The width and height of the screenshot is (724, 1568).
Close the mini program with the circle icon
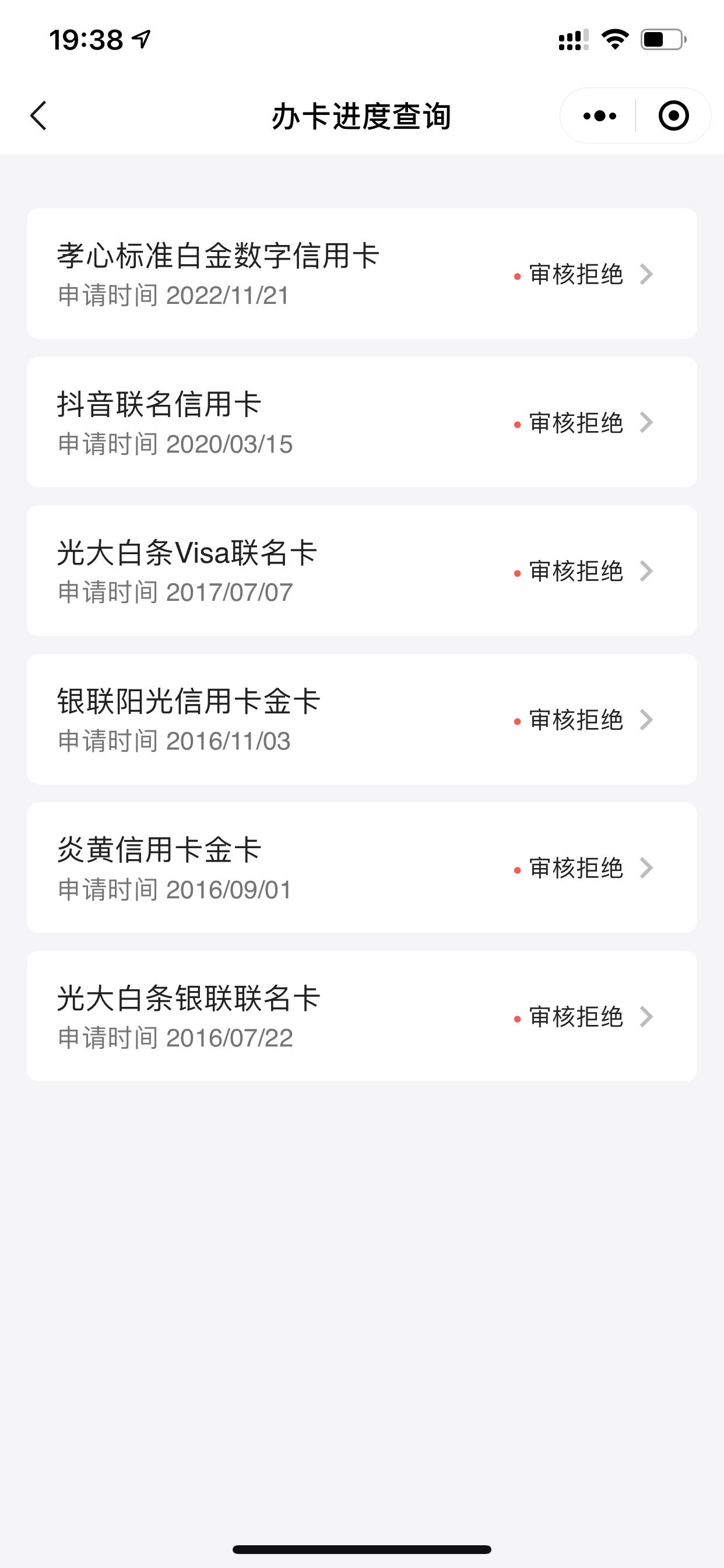coord(673,116)
